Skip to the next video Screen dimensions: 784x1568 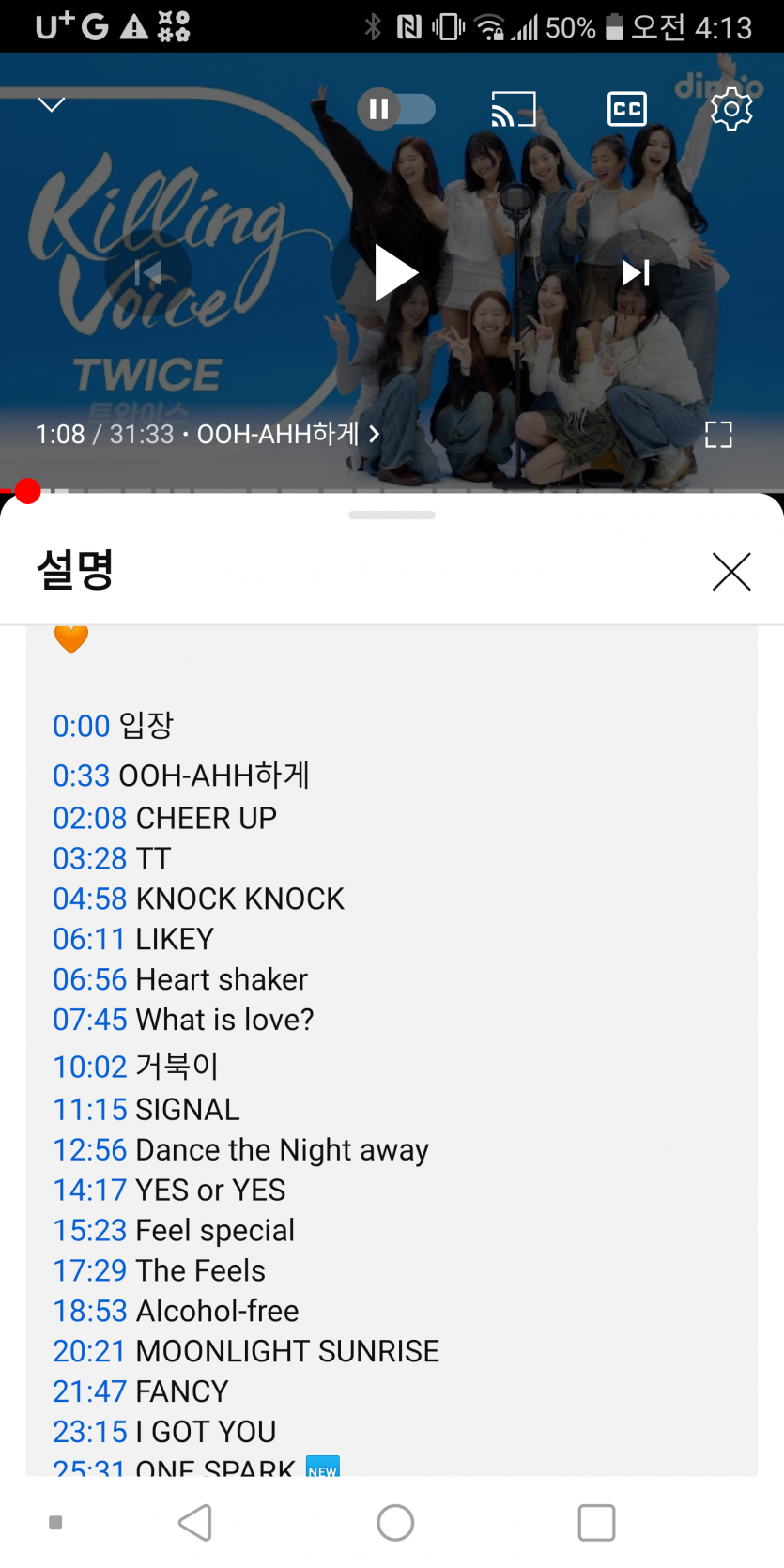[x=636, y=273]
